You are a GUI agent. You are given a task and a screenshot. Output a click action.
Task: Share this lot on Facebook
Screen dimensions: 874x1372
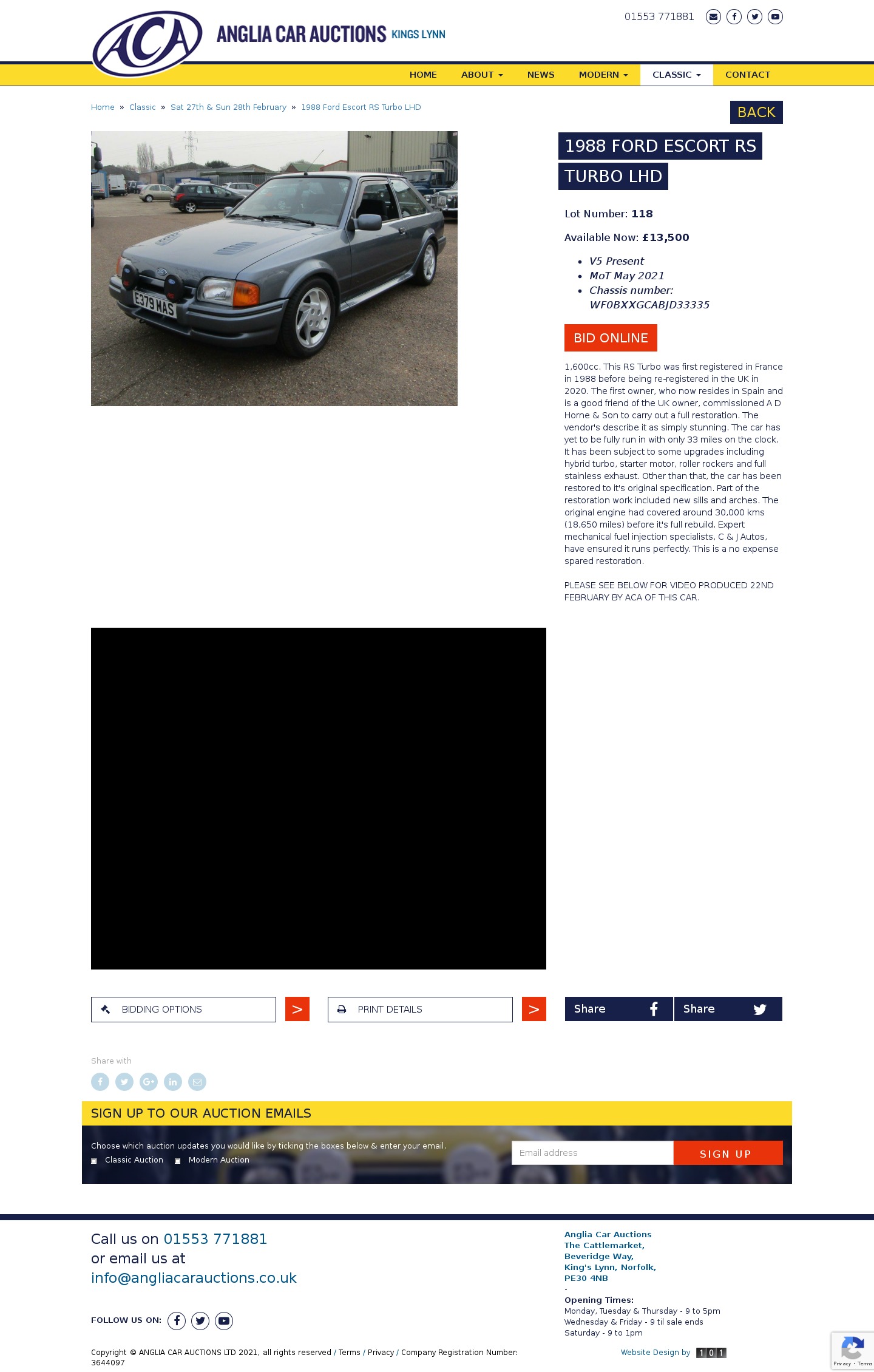click(x=618, y=1009)
